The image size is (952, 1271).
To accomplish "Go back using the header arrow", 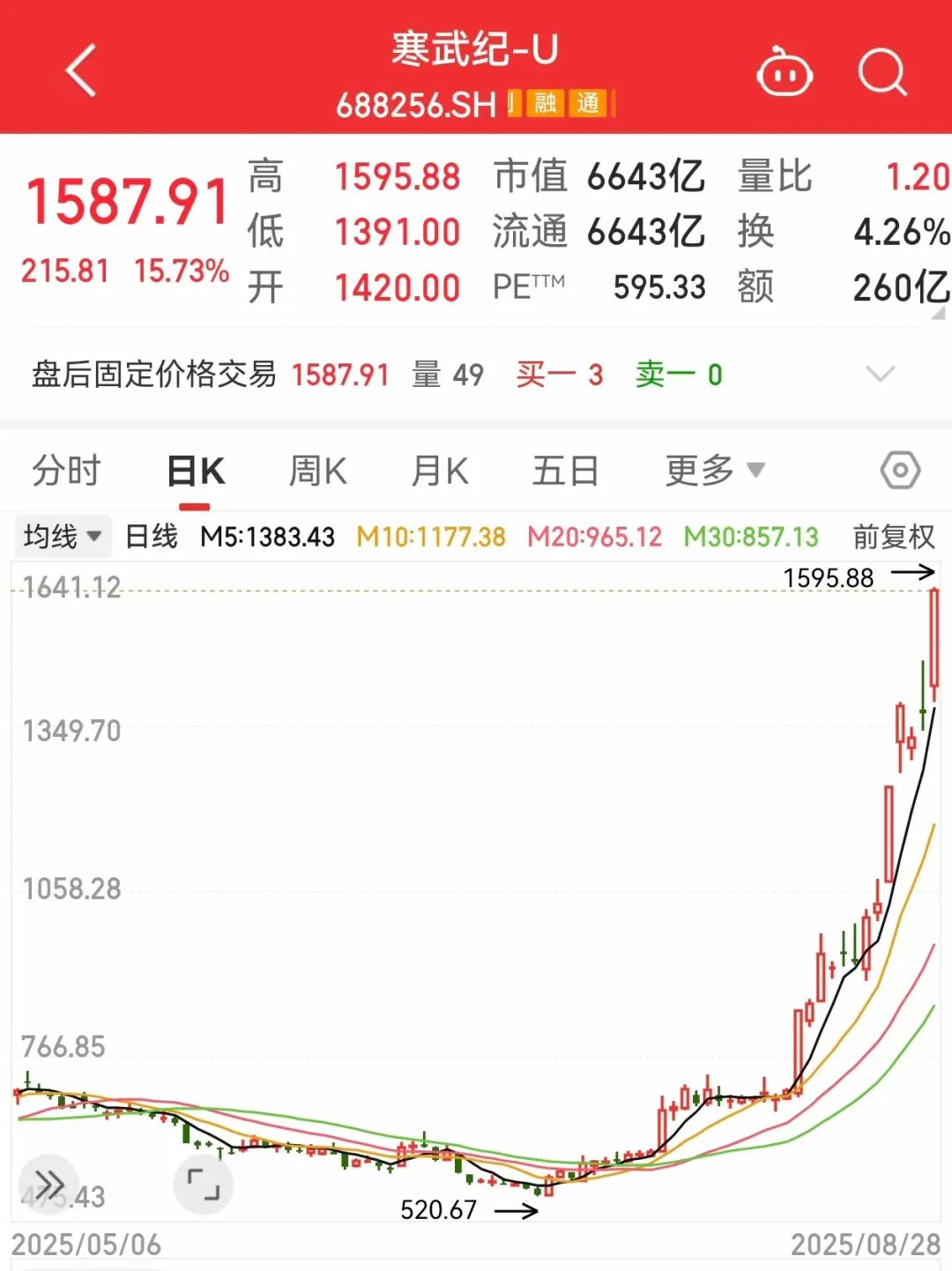I will [81, 71].
